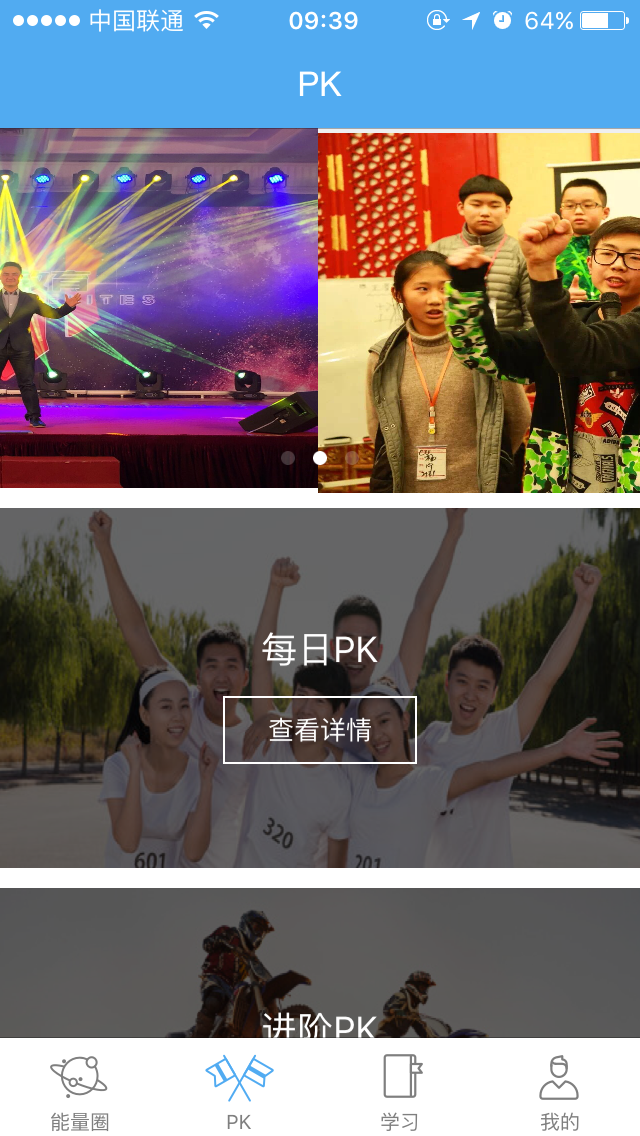Go to the 我的 profile tab
This screenshot has height=1136, width=640.
point(559,1090)
